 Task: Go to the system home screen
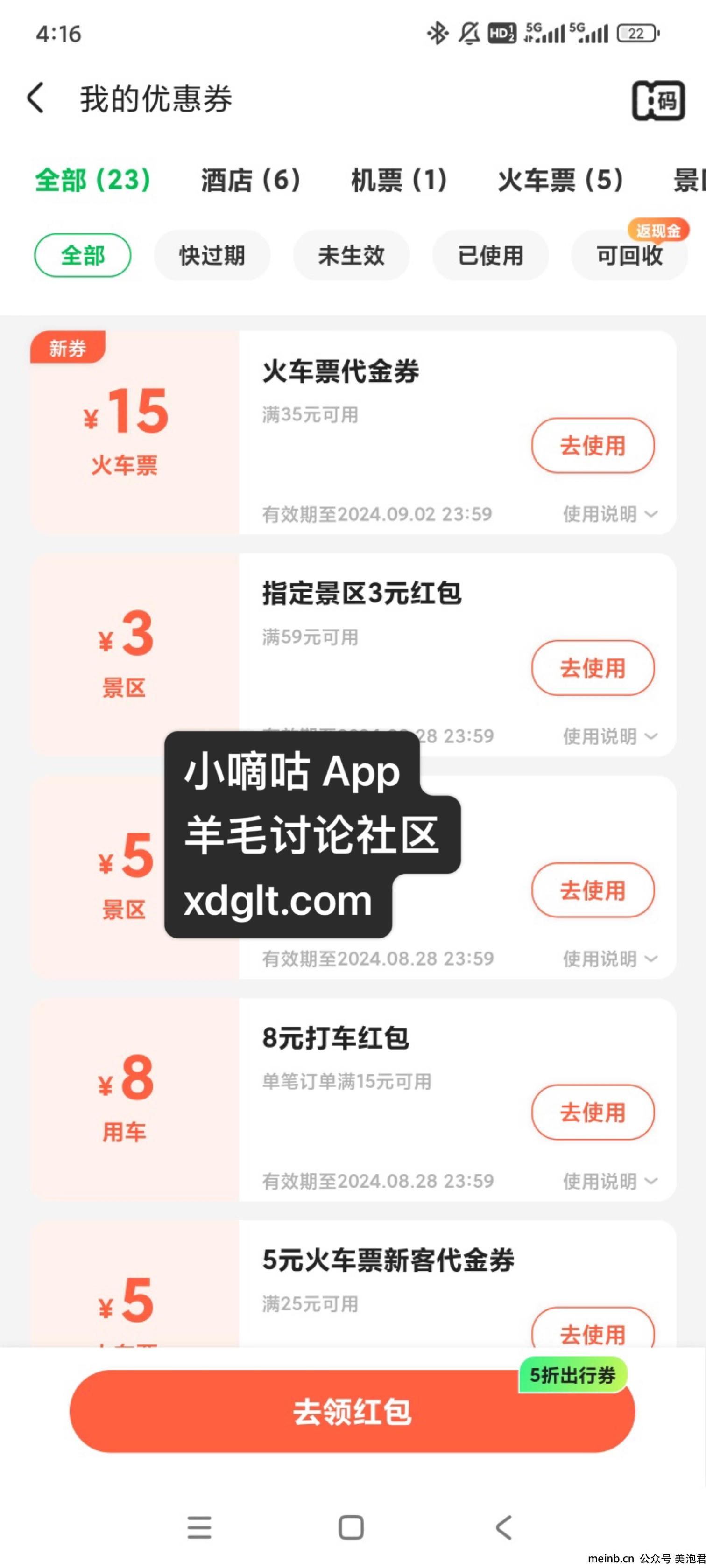point(351,1527)
